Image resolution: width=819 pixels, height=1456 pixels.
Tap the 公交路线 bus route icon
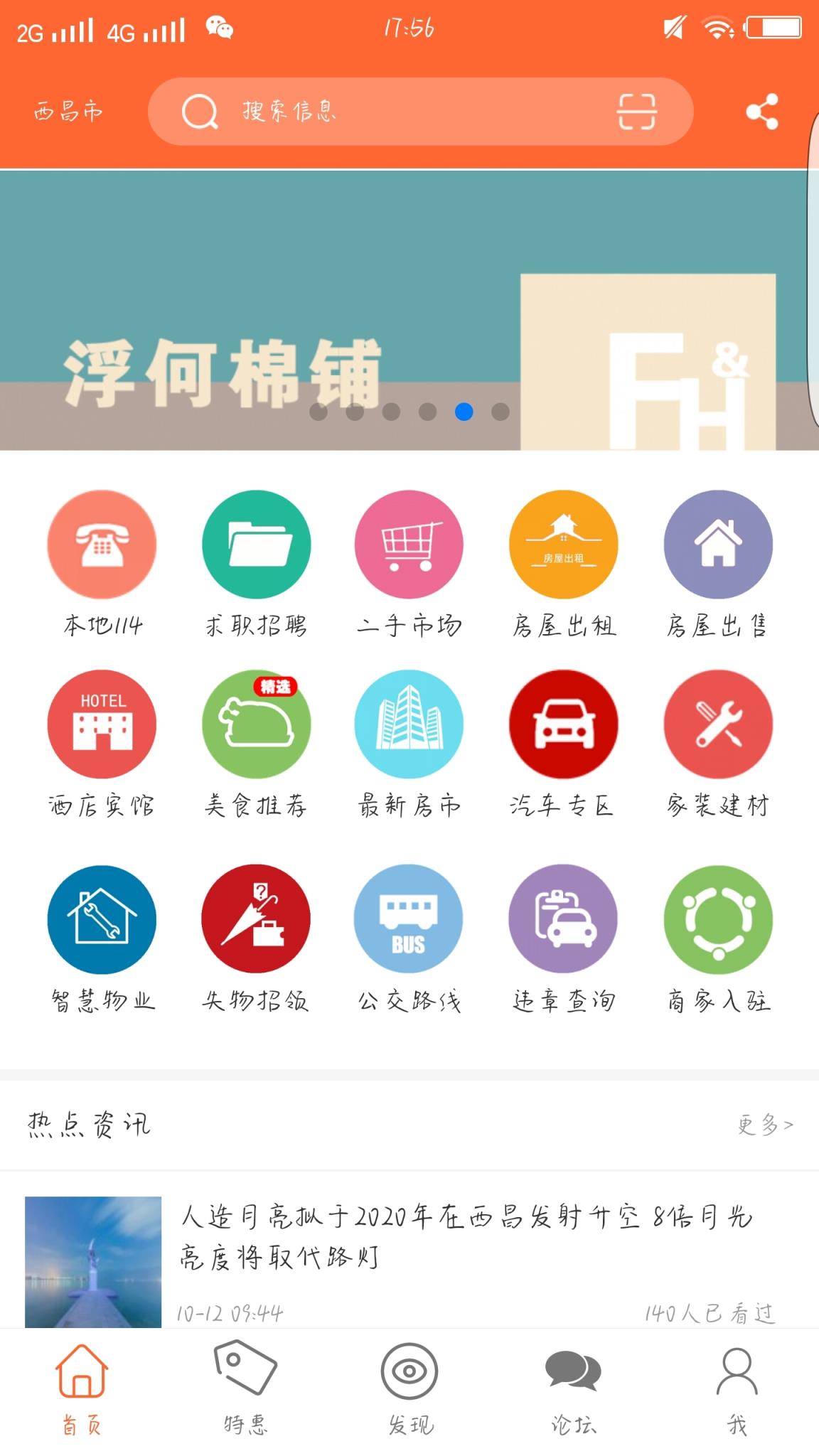[x=409, y=919]
